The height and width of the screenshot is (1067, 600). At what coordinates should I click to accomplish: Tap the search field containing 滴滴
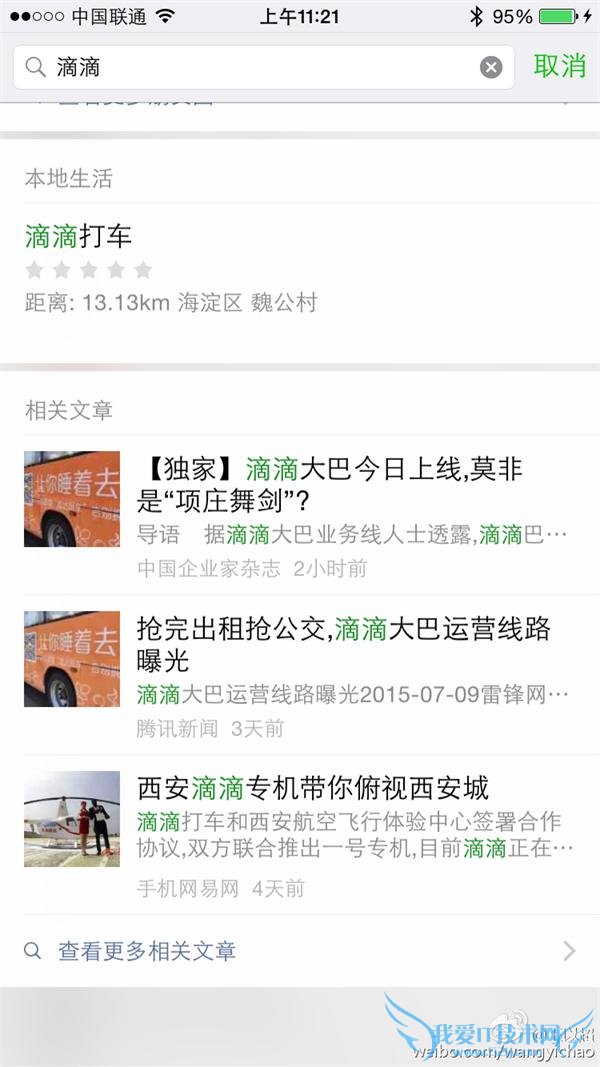[x=260, y=67]
